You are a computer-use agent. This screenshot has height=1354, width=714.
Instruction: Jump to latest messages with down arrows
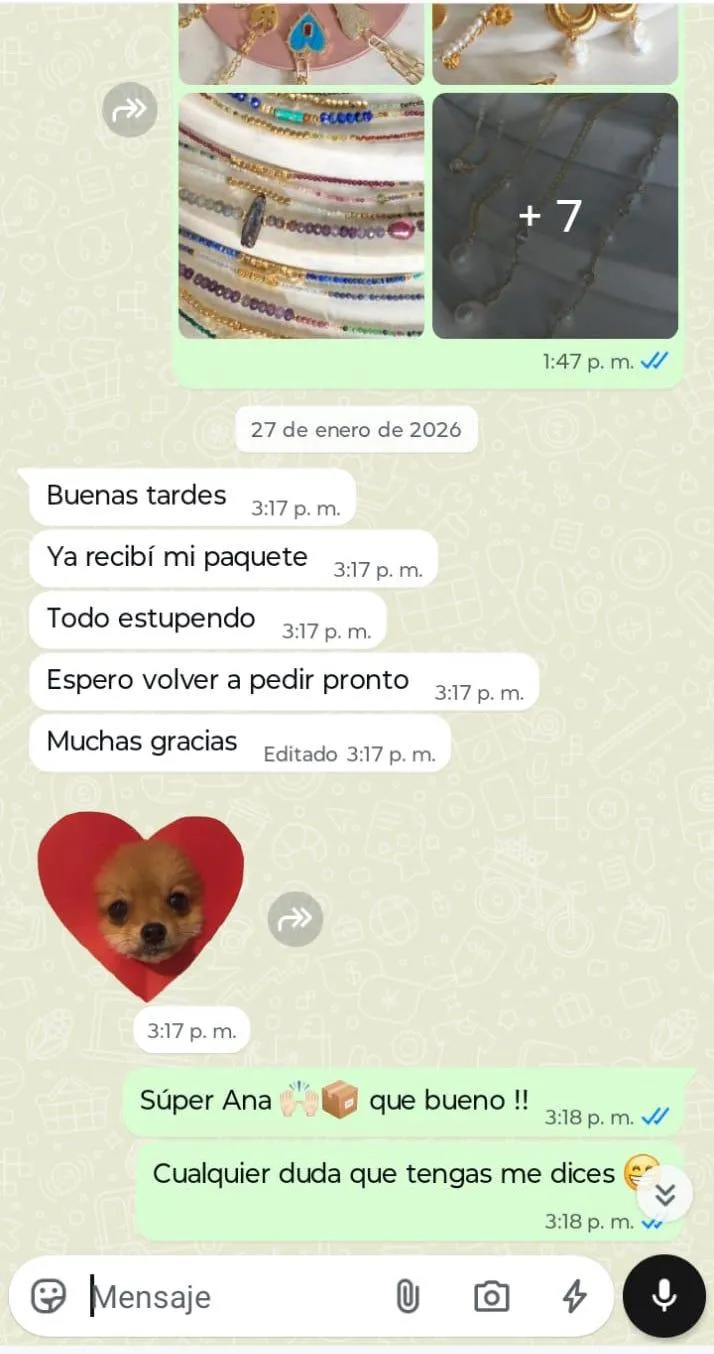(x=665, y=1194)
